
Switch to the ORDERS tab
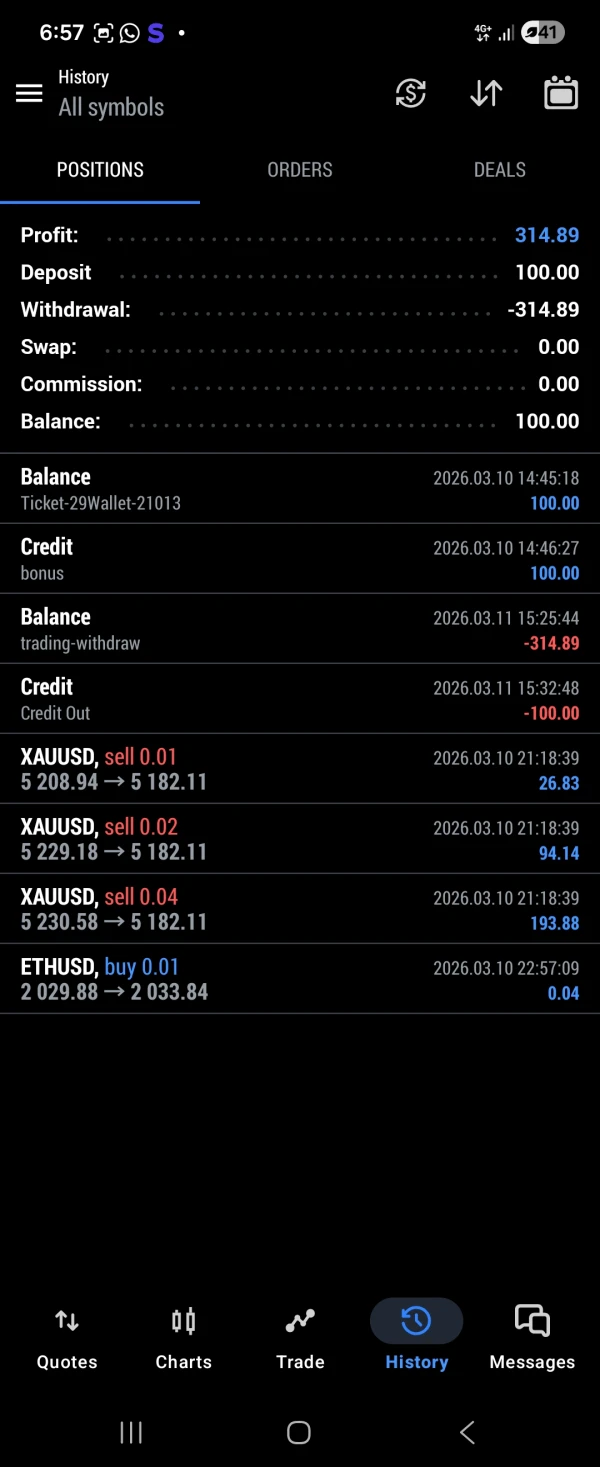(x=300, y=170)
